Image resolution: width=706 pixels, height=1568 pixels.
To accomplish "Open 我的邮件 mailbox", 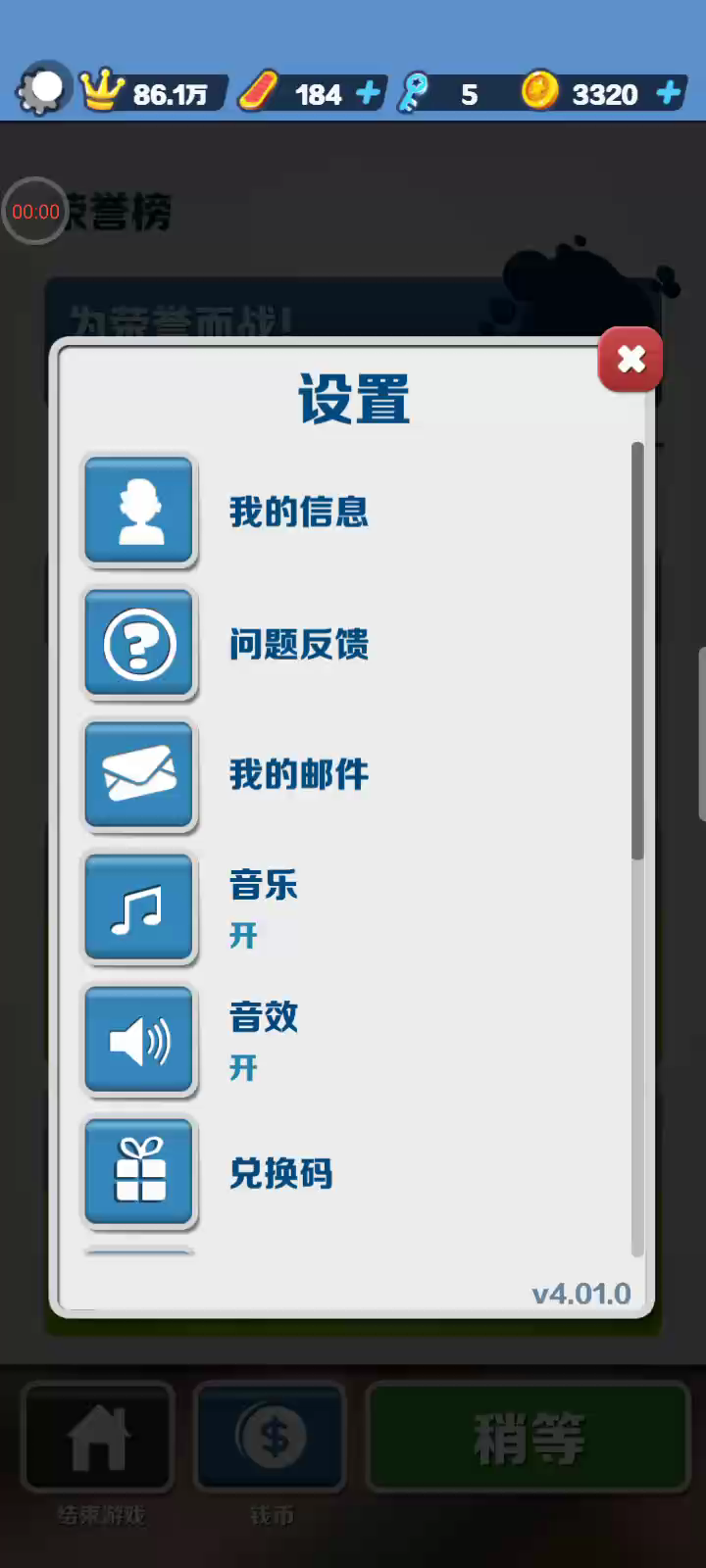I will pyautogui.click(x=139, y=775).
